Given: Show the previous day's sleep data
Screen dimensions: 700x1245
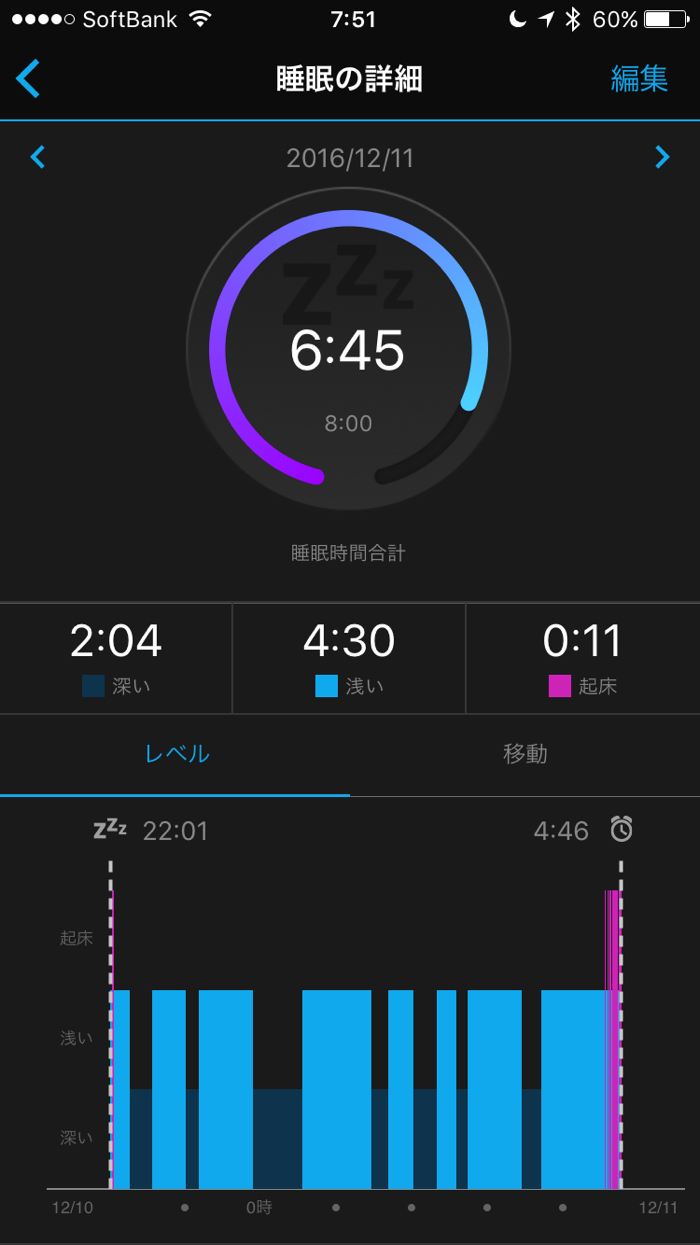Looking at the screenshot, I should pos(38,157).
